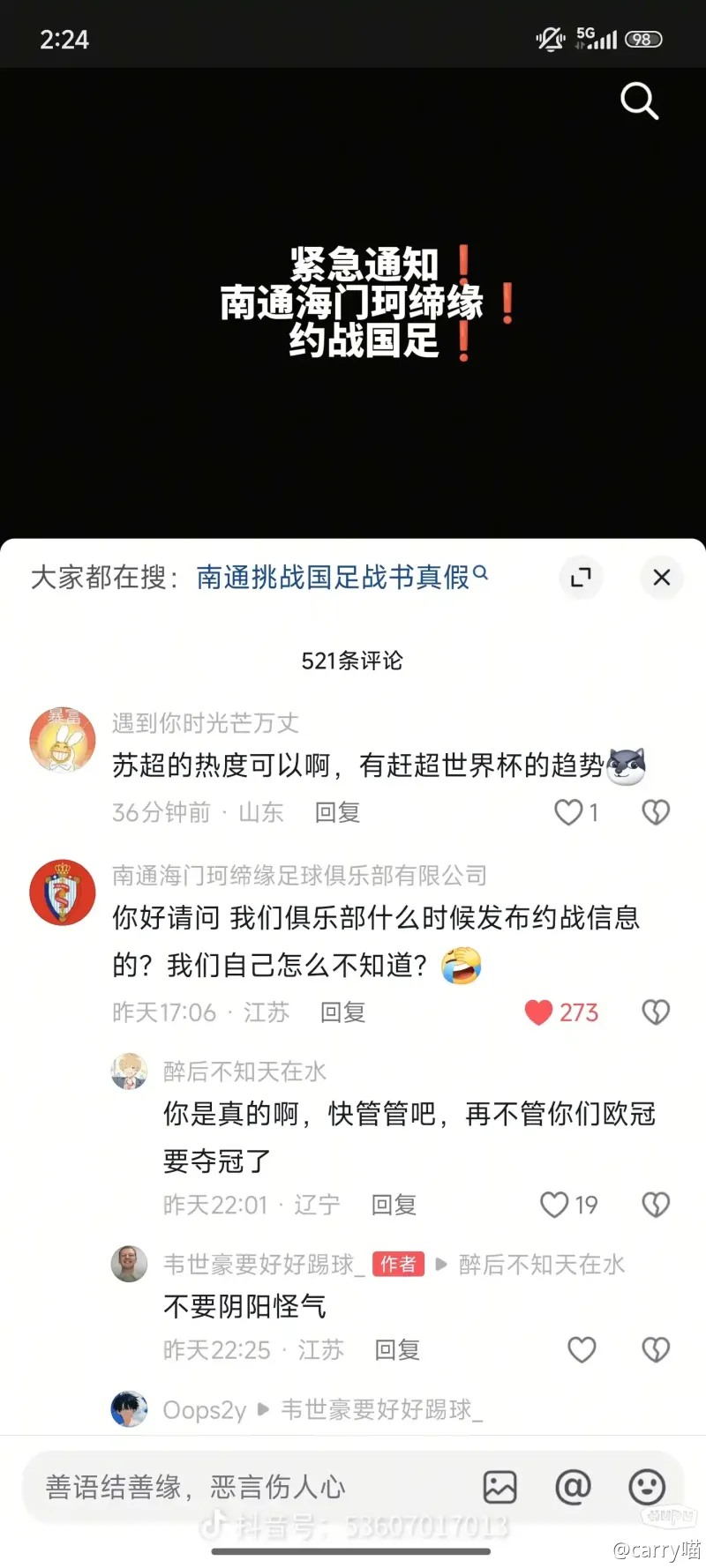
Task: Close the comments panel
Action: (x=661, y=578)
